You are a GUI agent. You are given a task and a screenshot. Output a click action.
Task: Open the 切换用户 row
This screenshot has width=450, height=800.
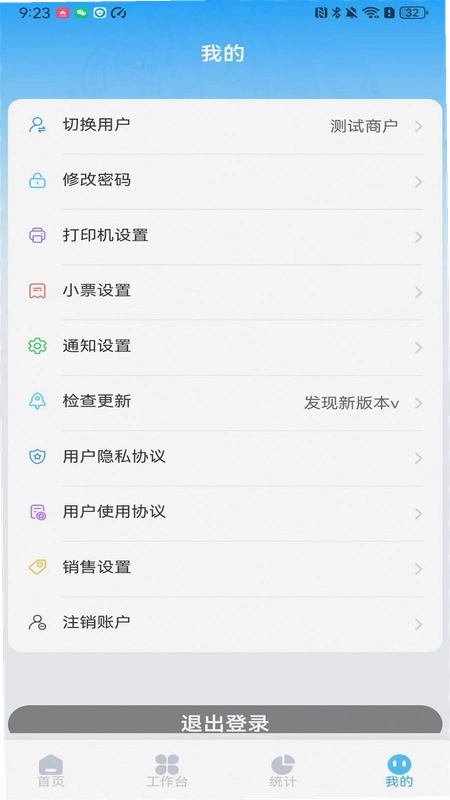click(x=225, y=126)
